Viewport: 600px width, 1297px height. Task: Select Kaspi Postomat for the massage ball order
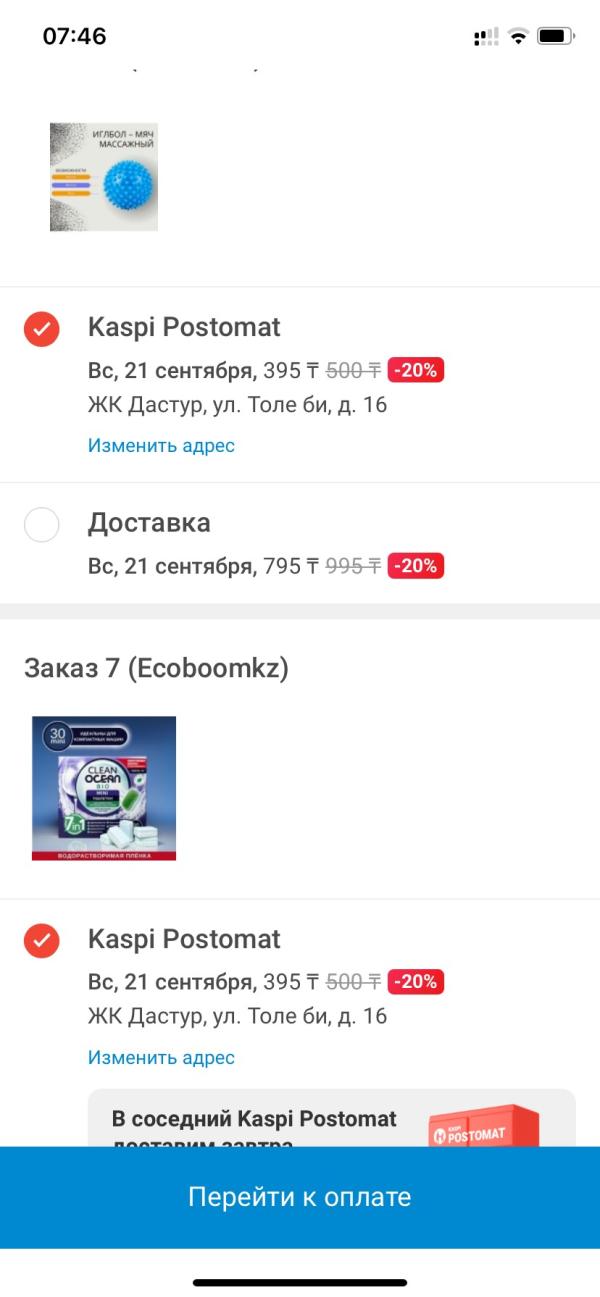[x=42, y=328]
